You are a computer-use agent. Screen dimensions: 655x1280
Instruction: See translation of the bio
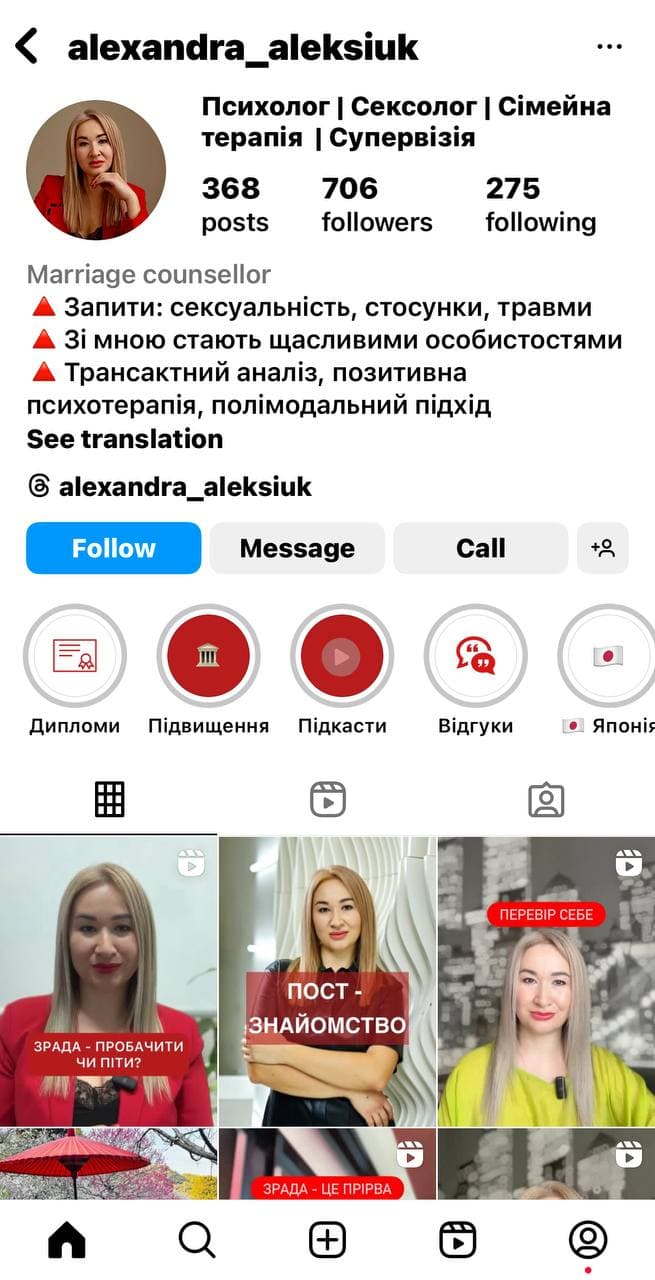pyautogui.click(x=125, y=439)
